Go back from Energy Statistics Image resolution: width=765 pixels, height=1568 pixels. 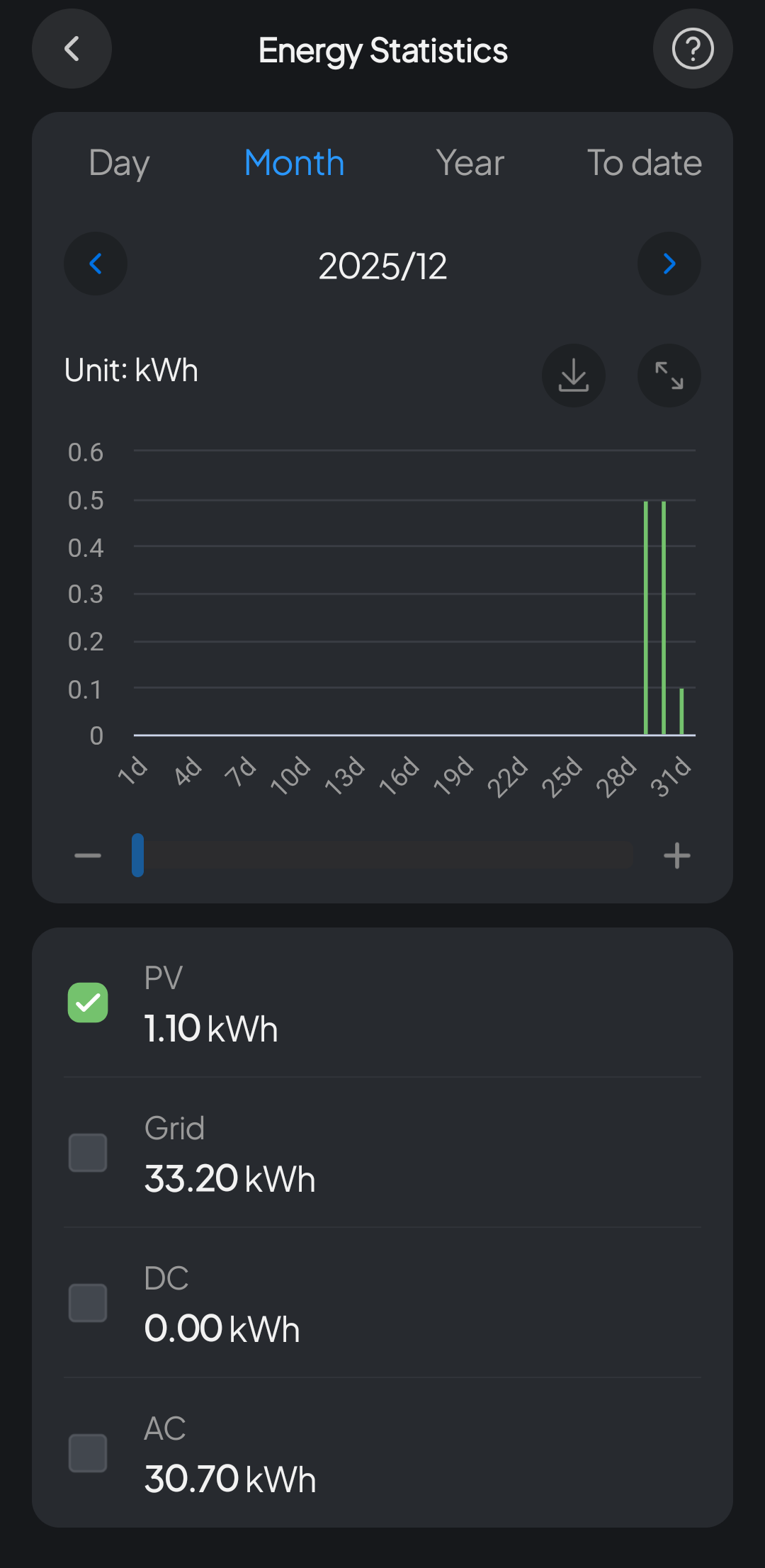[x=72, y=49]
